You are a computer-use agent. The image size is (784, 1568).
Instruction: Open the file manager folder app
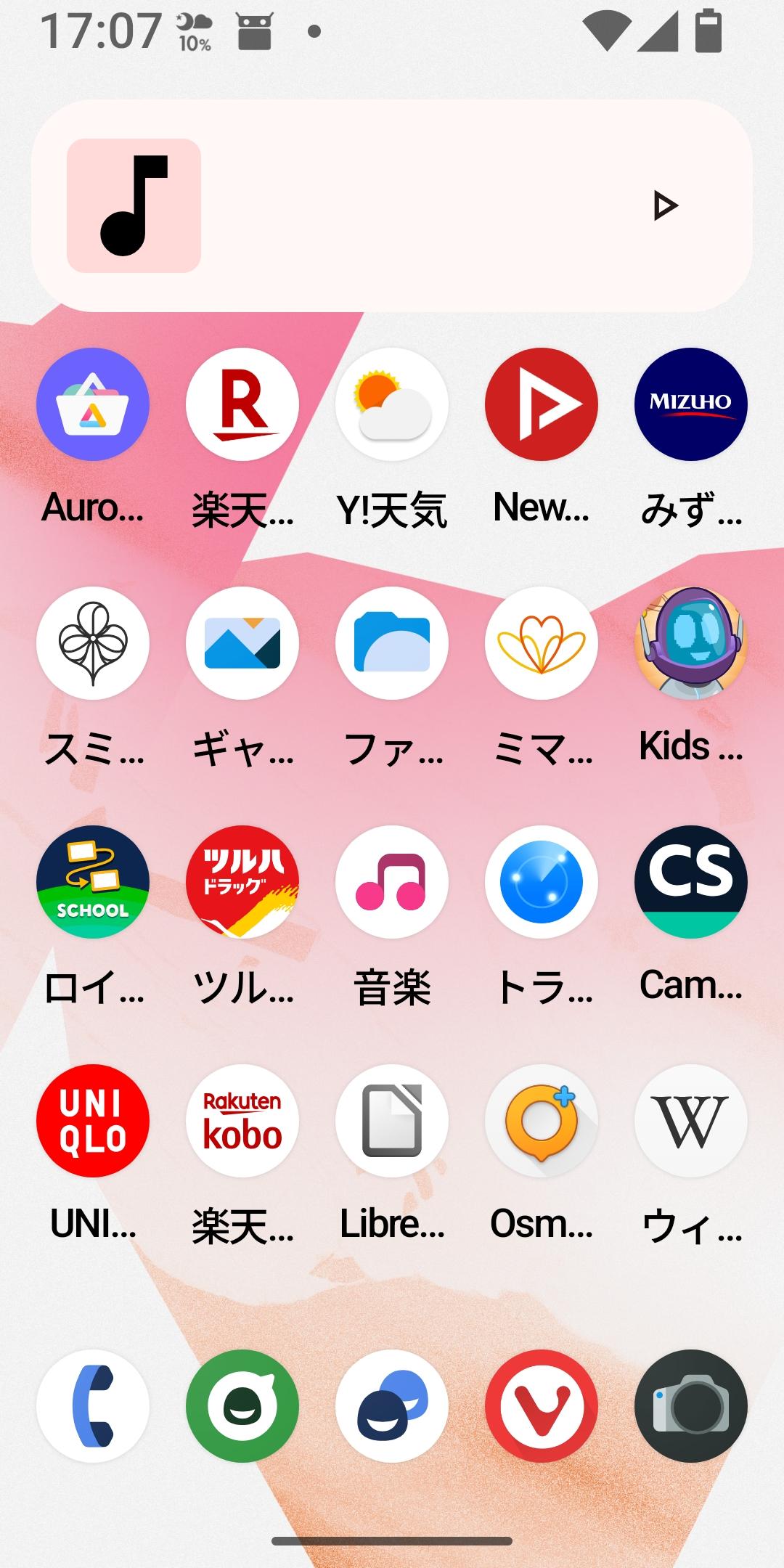[x=392, y=643]
